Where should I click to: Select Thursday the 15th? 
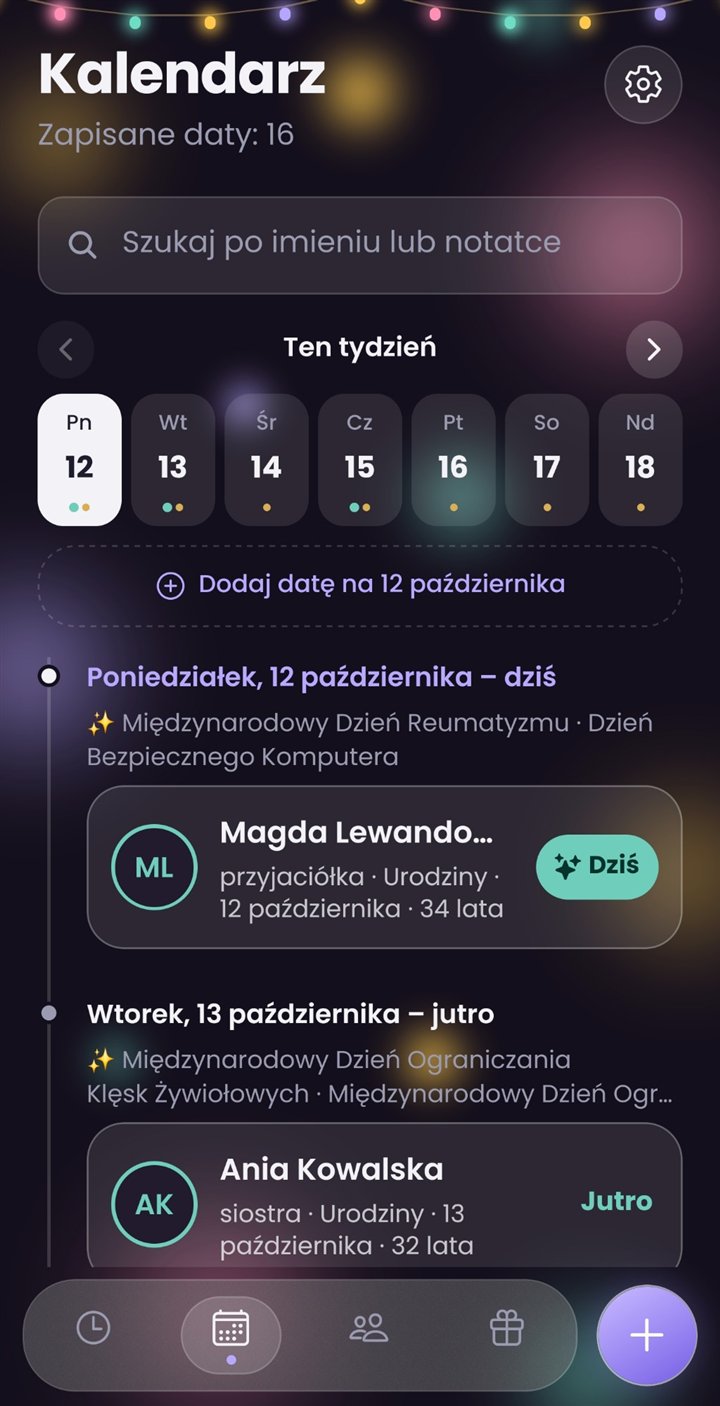pyautogui.click(x=360, y=460)
